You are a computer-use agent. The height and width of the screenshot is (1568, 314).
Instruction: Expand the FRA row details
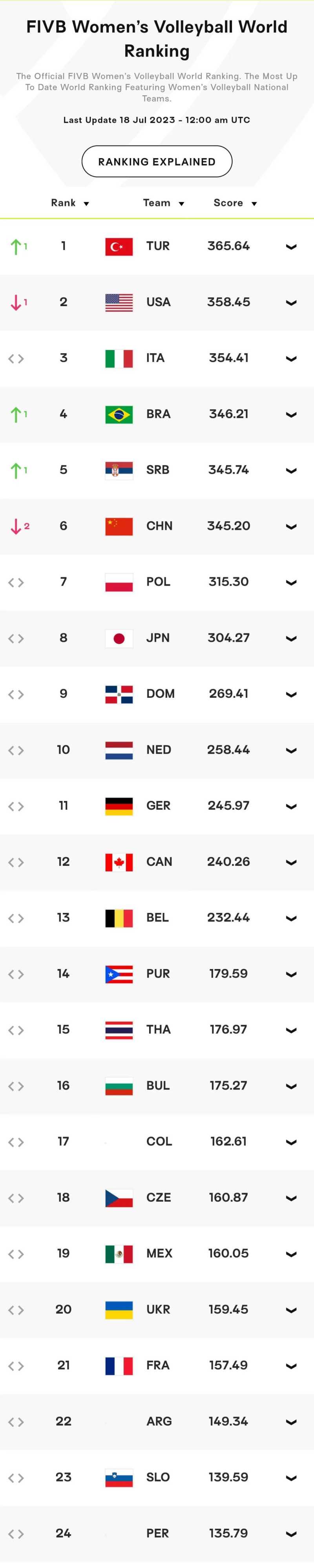coord(291,1367)
